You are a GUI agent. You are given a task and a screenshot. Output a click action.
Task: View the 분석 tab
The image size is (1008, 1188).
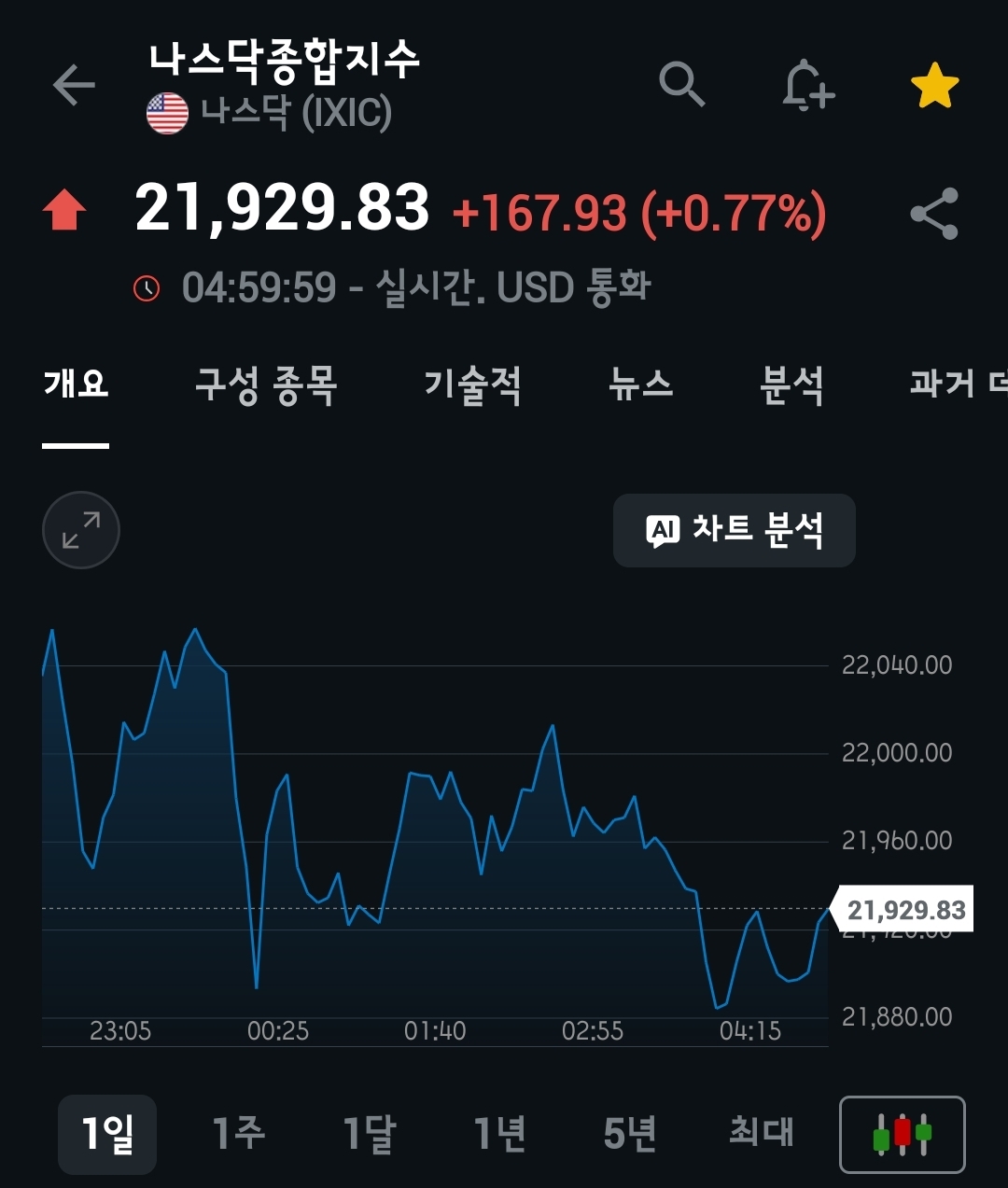pyautogui.click(x=791, y=384)
